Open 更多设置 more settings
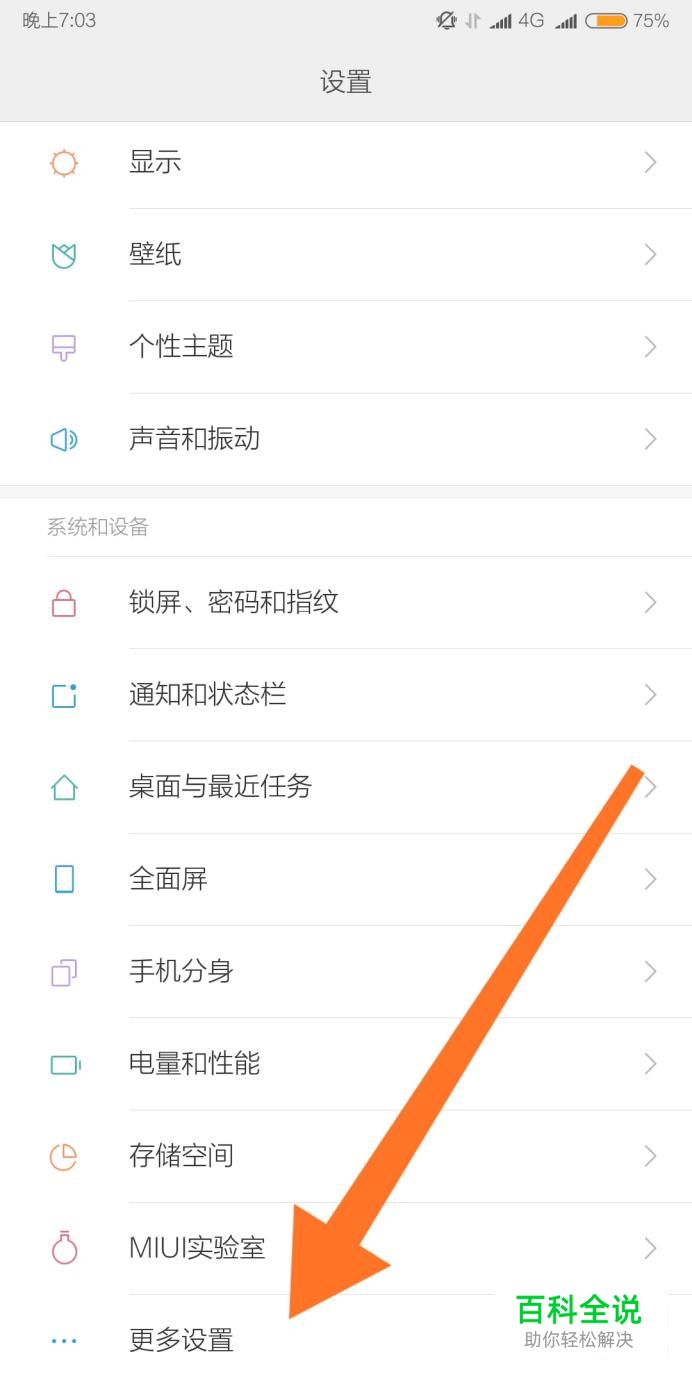Screen dimensions: 692x1384 tap(346, 1339)
